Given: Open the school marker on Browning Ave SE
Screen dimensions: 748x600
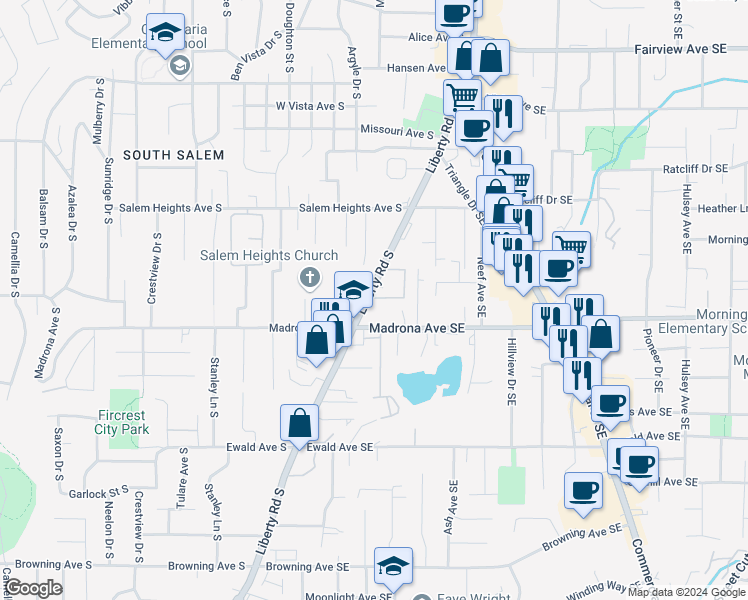Looking at the screenshot, I should coord(394,566).
